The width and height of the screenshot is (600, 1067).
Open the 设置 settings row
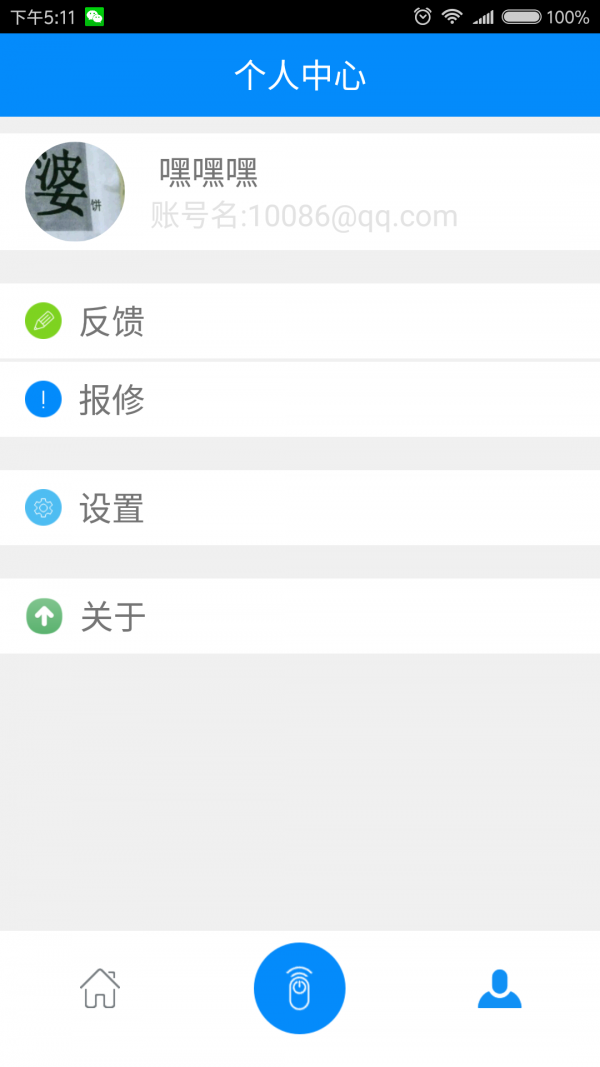tap(300, 509)
